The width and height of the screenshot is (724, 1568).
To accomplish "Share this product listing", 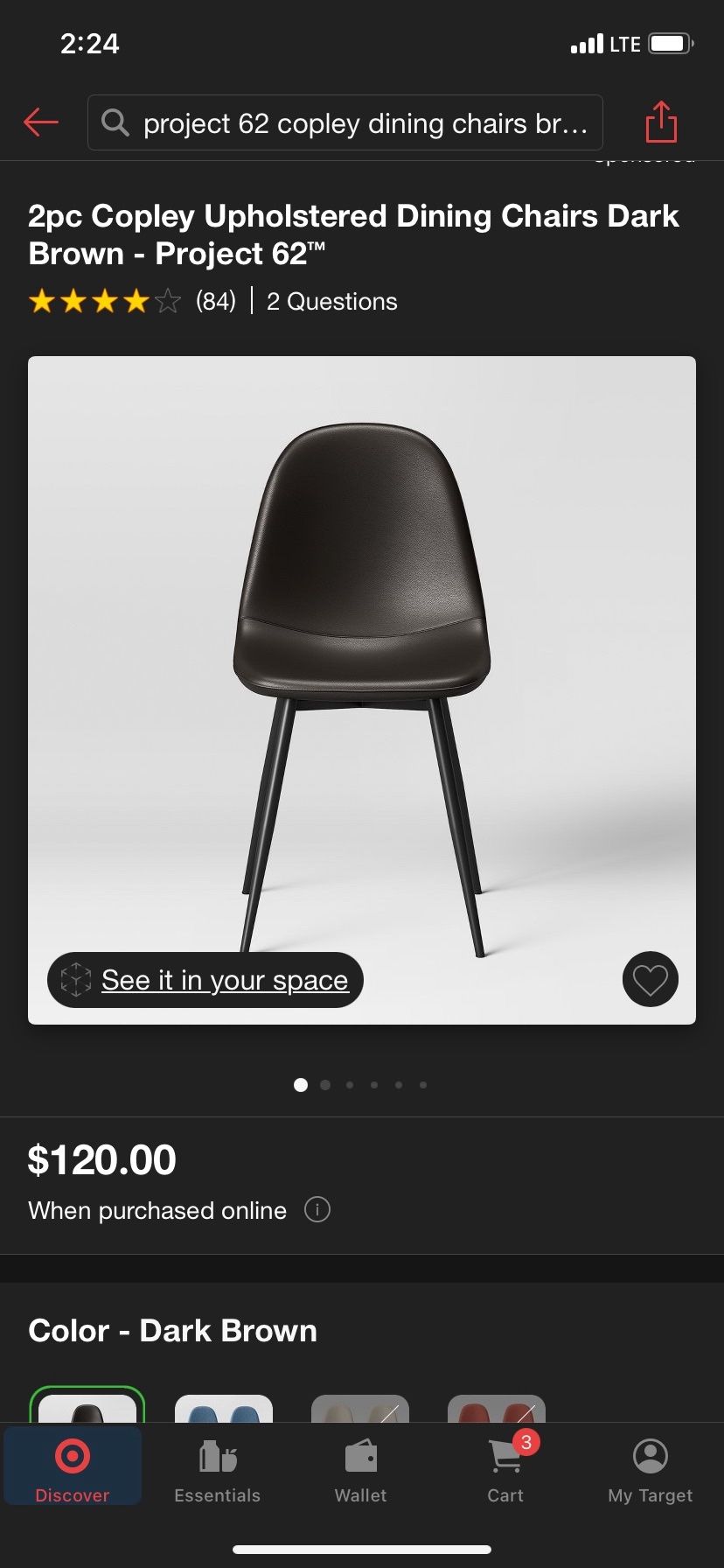I will [x=661, y=122].
